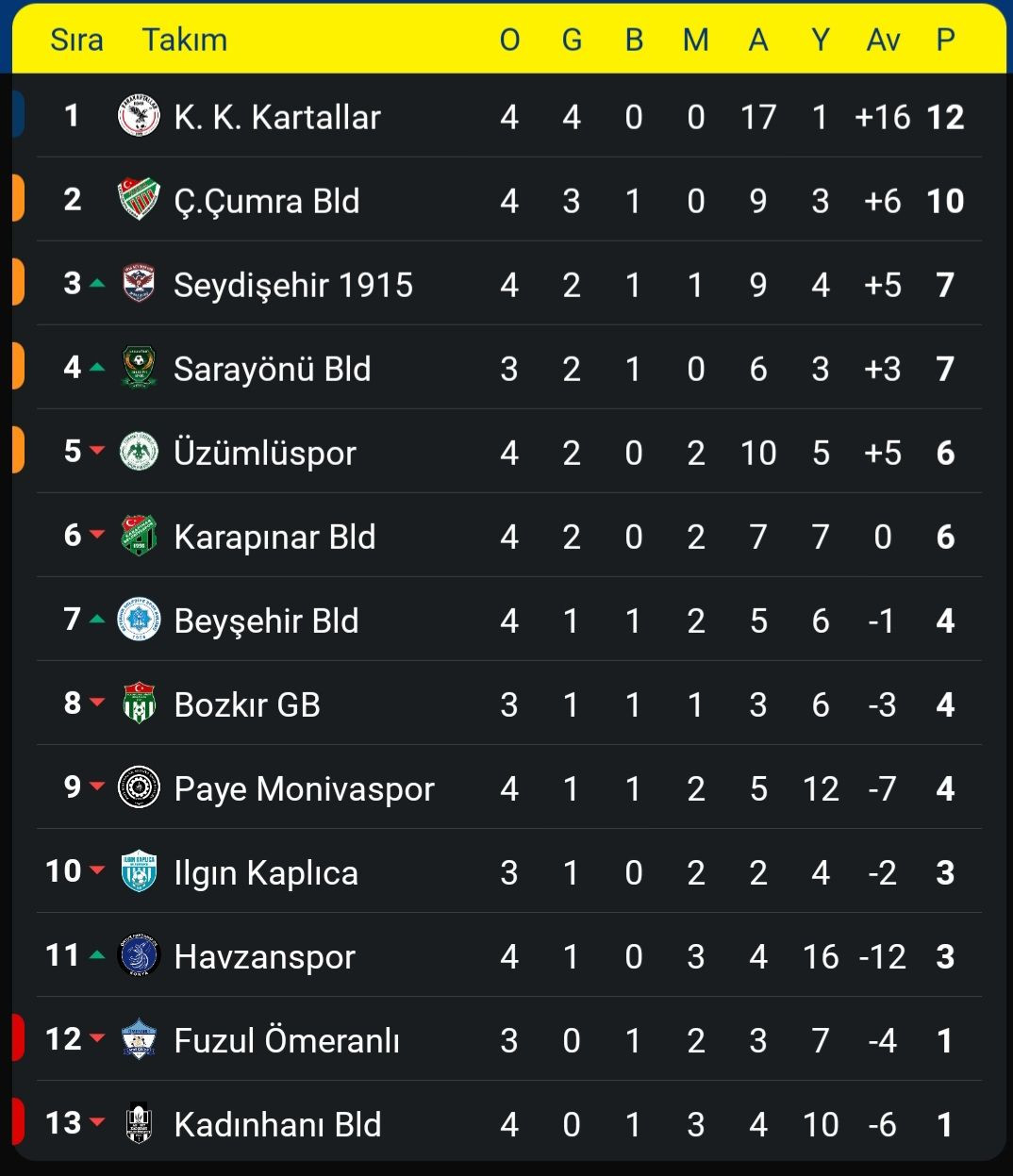Image resolution: width=1013 pixels, height=1176 pixels.
Task: Open Ç.Çumra Bld team row
Action: (x=267, y=201)
